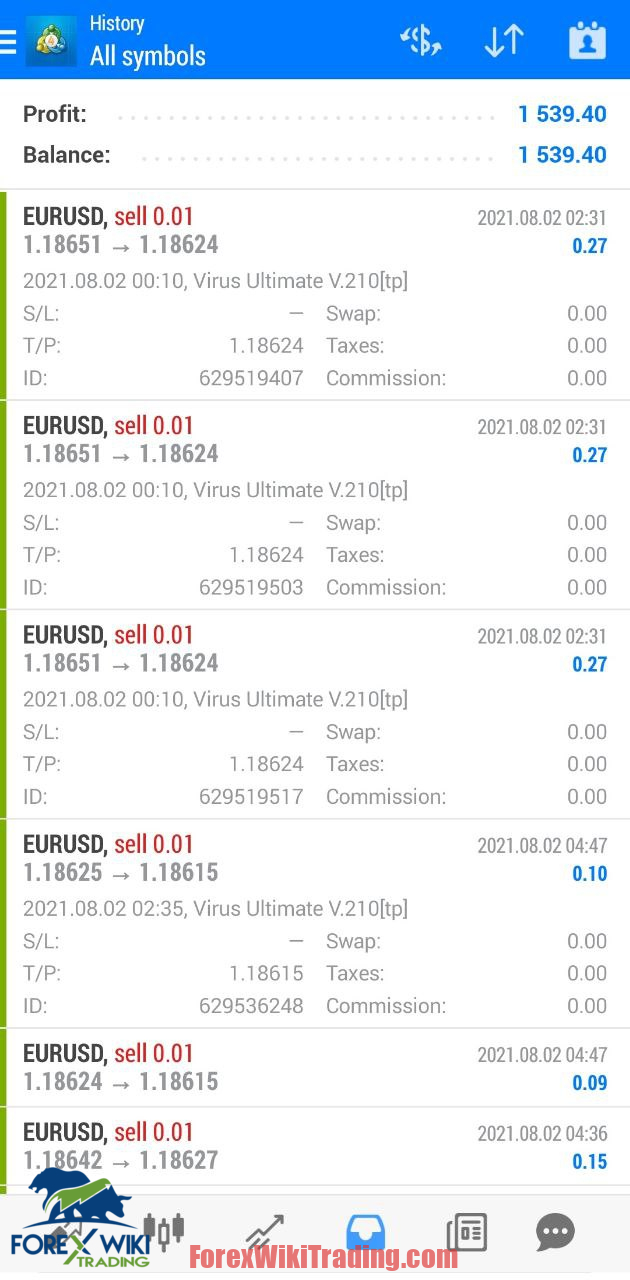The width and height of the screenshot is (630, 1280).
Task: Open the chat messages tab
Action: [x=555, y=1231]
